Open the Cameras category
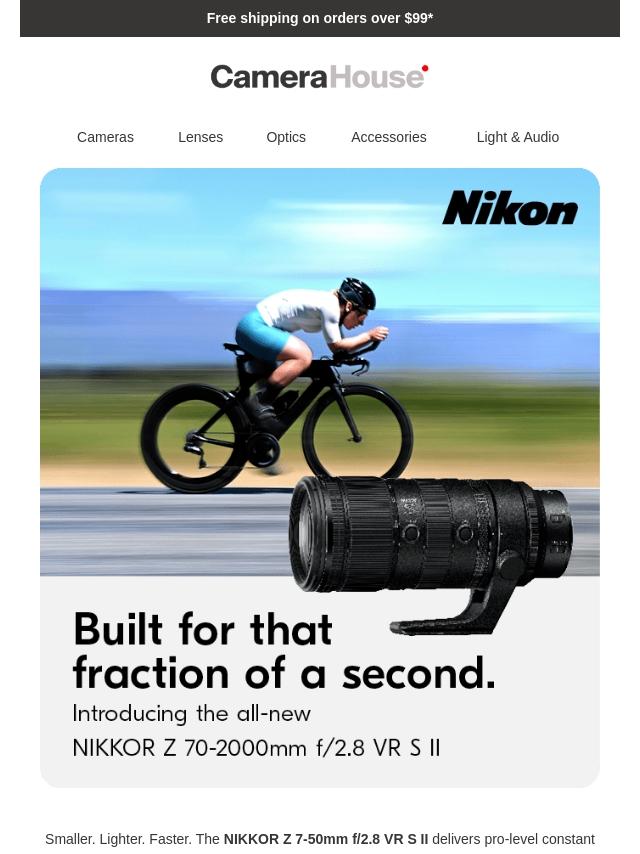The height and width of the screenshot is (854, 640). [x=105, y=137]
